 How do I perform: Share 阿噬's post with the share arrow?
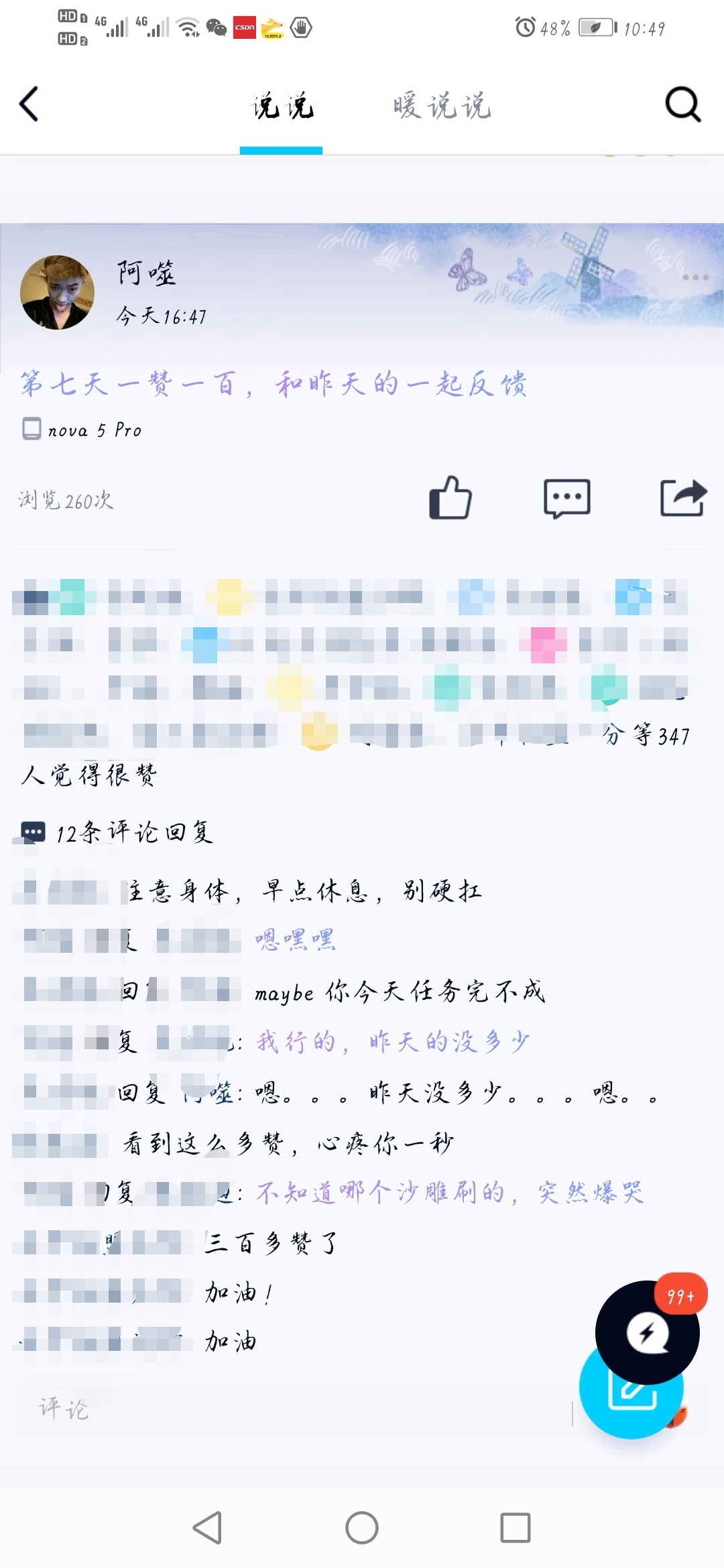[x=683, y=498]
